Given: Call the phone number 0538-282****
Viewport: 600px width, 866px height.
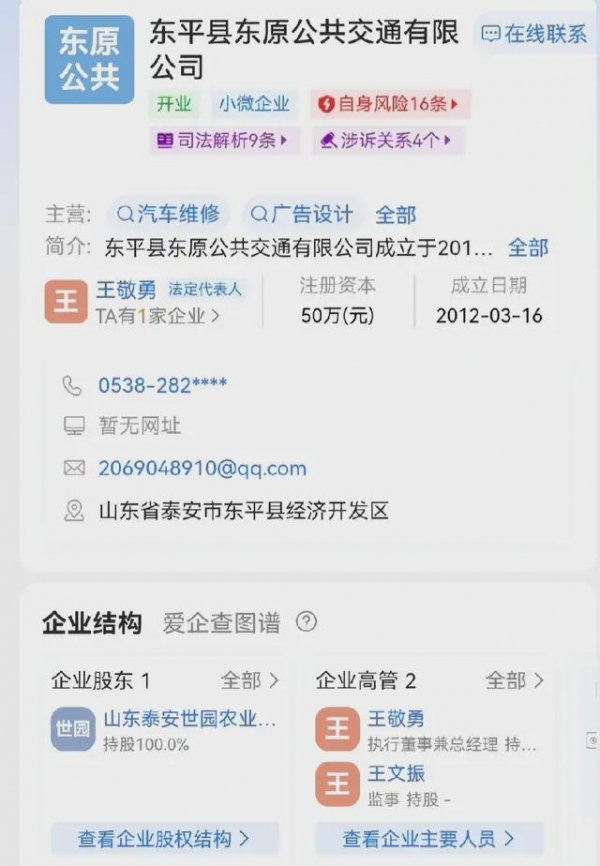Looking at the screenshot, I should (x=162, y=385).
